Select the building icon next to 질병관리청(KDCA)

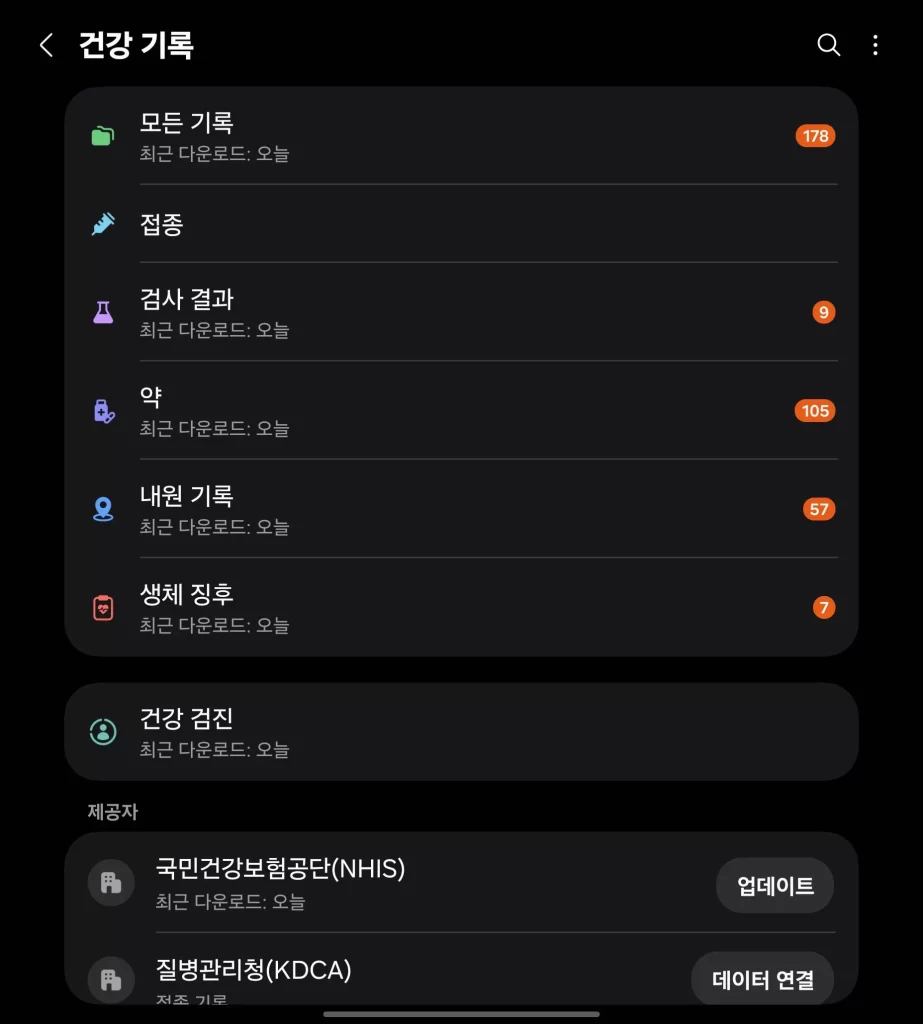click(110, 980)
